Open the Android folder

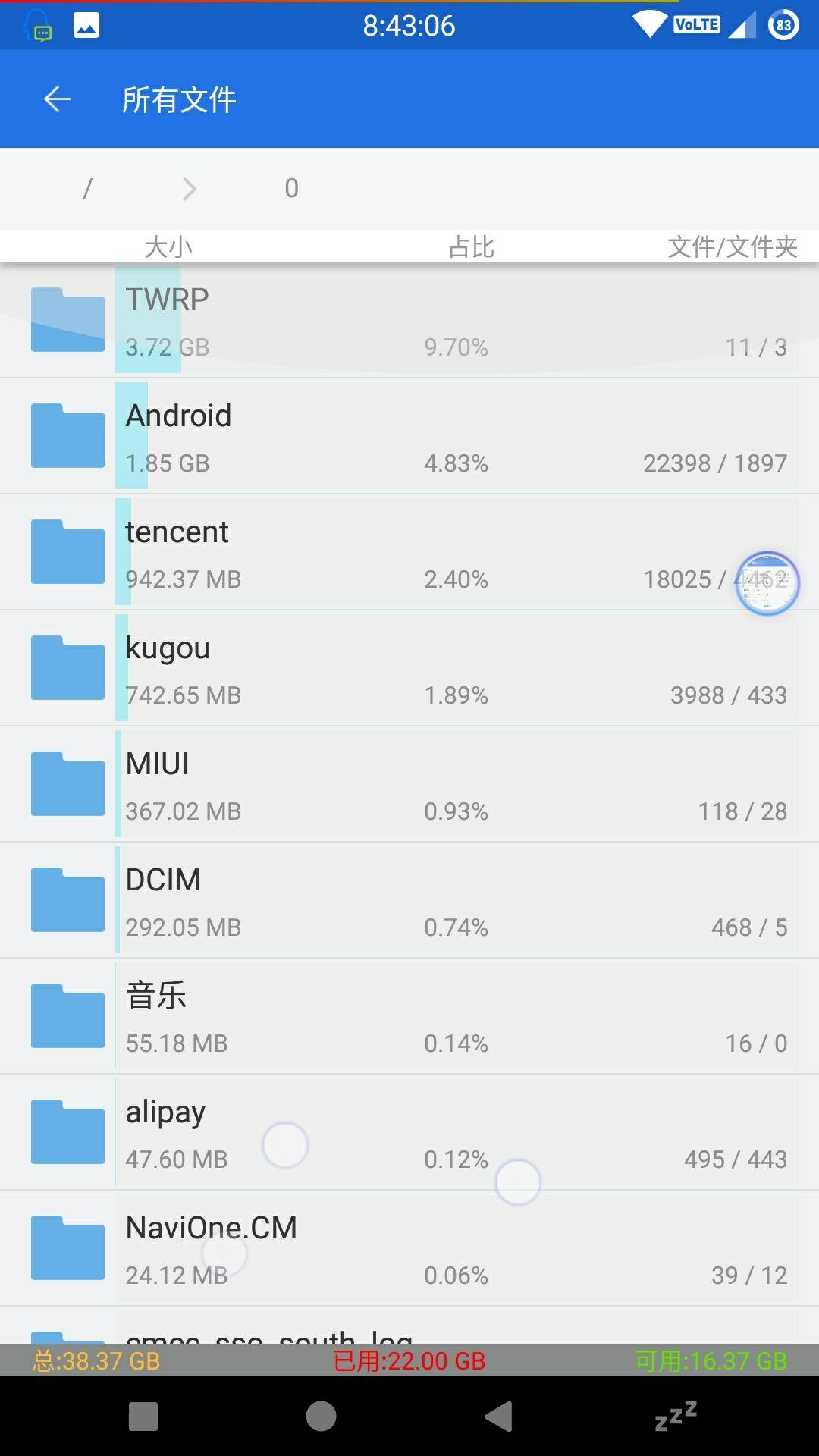[409, 436]
